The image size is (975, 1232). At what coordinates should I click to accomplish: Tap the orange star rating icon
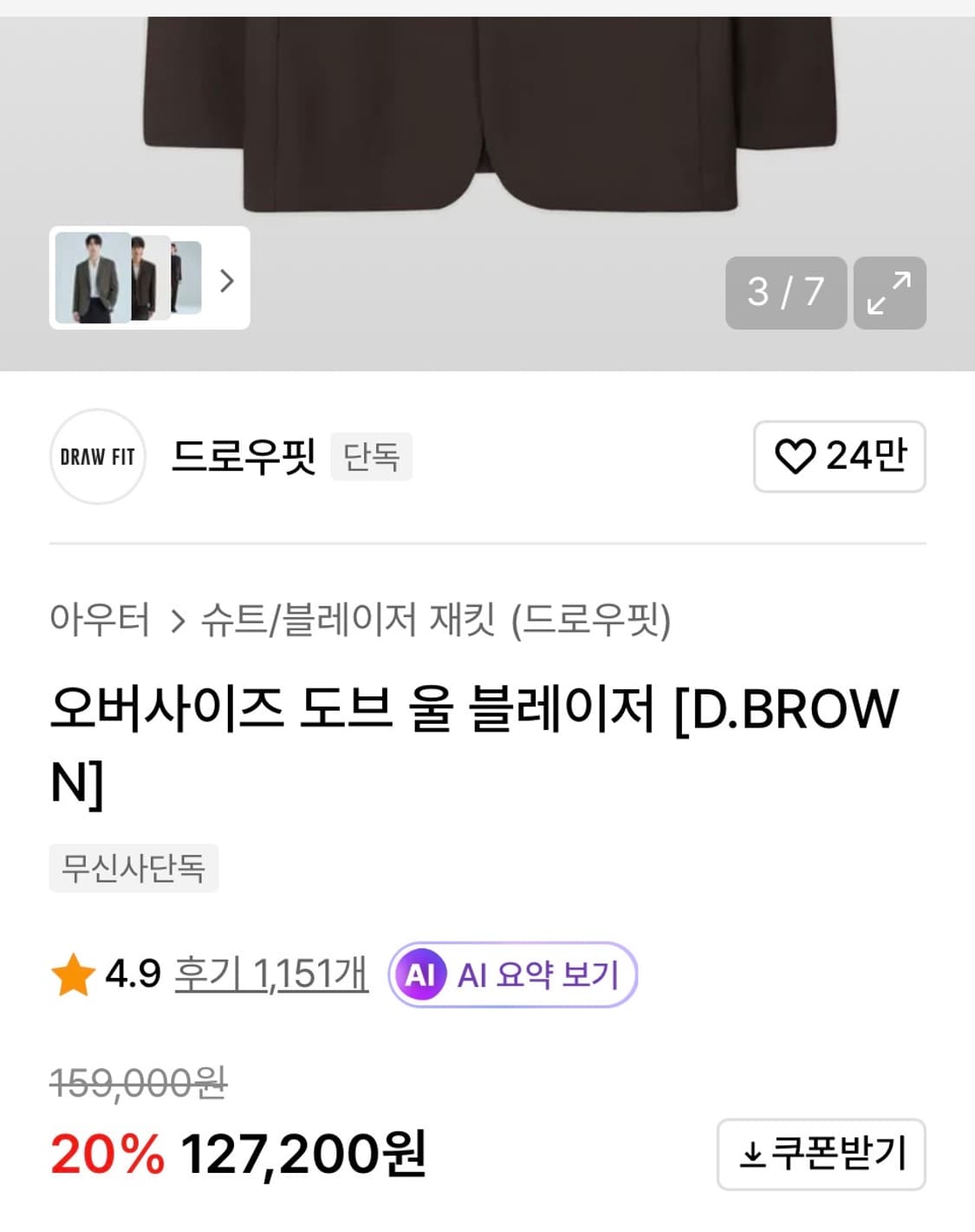(x=72, y=973)
